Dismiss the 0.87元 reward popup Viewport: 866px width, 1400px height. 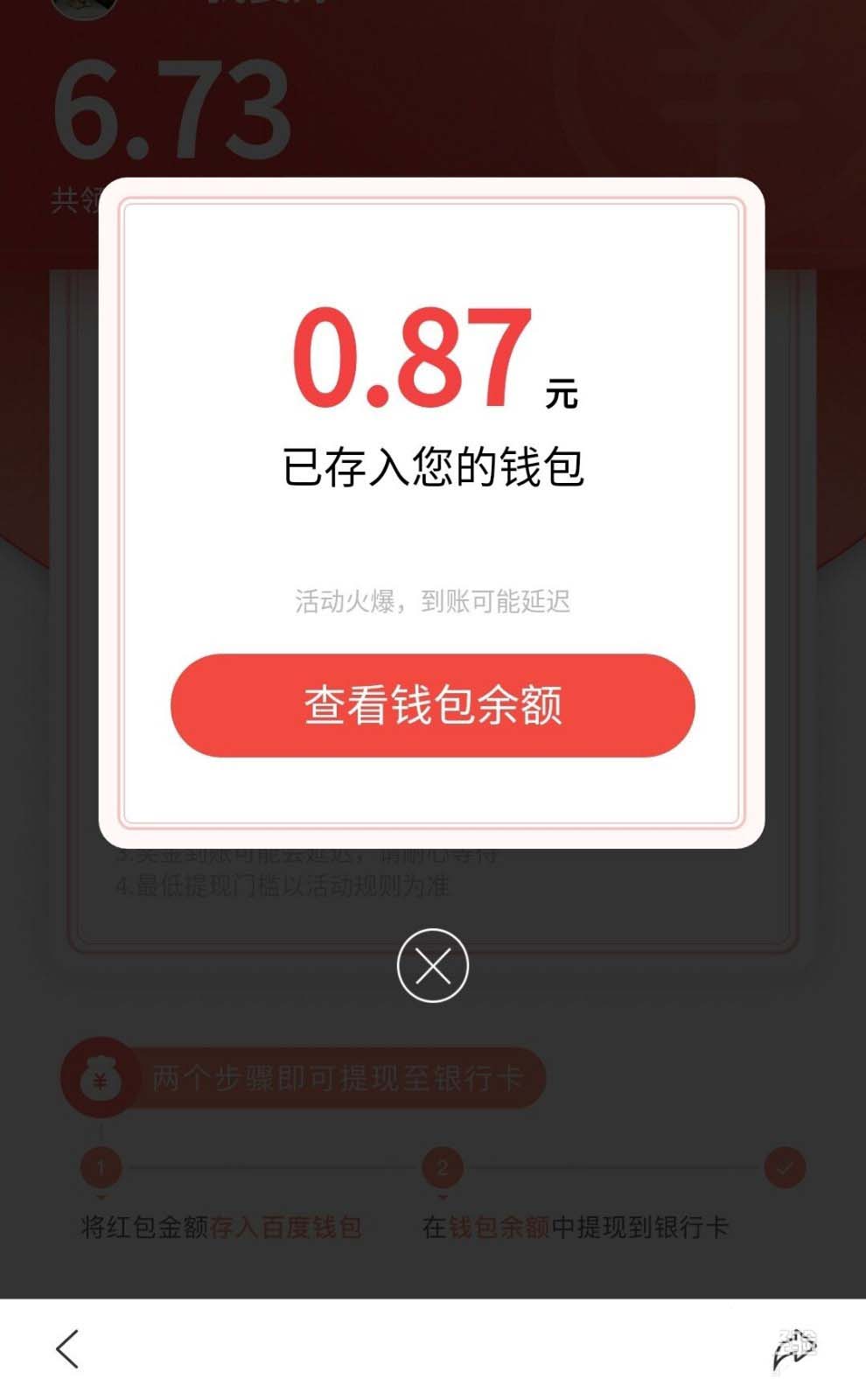point(432,965)
